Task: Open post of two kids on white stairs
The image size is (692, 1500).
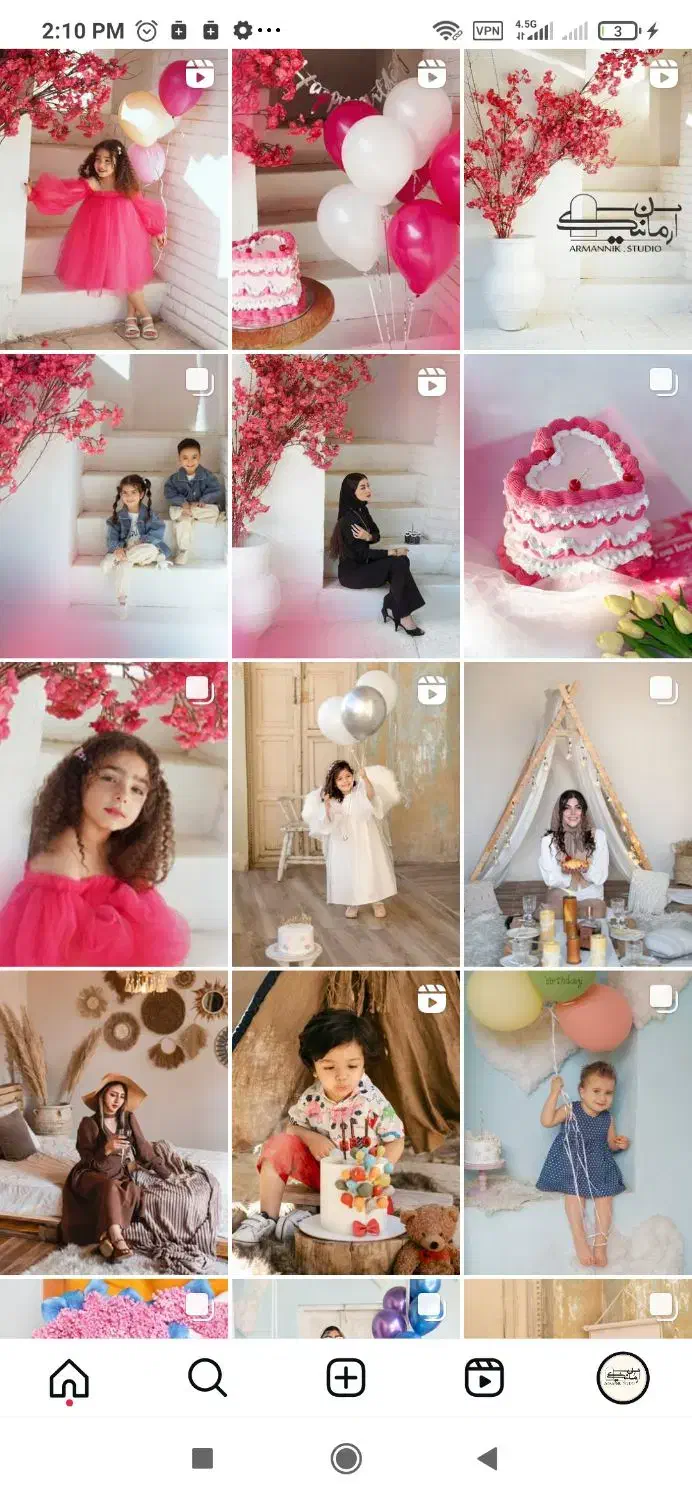Action: [114, 506]
